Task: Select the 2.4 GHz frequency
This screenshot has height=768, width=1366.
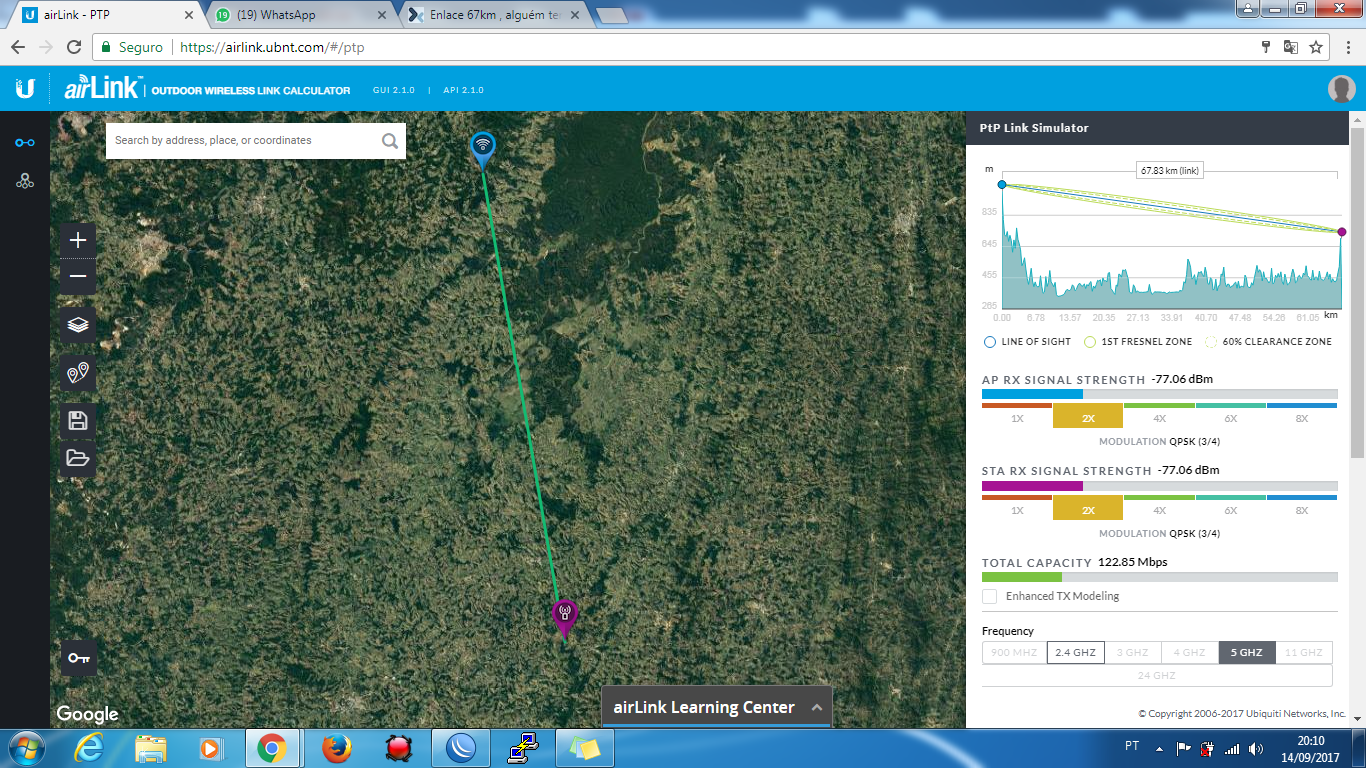Action: 1075,653
